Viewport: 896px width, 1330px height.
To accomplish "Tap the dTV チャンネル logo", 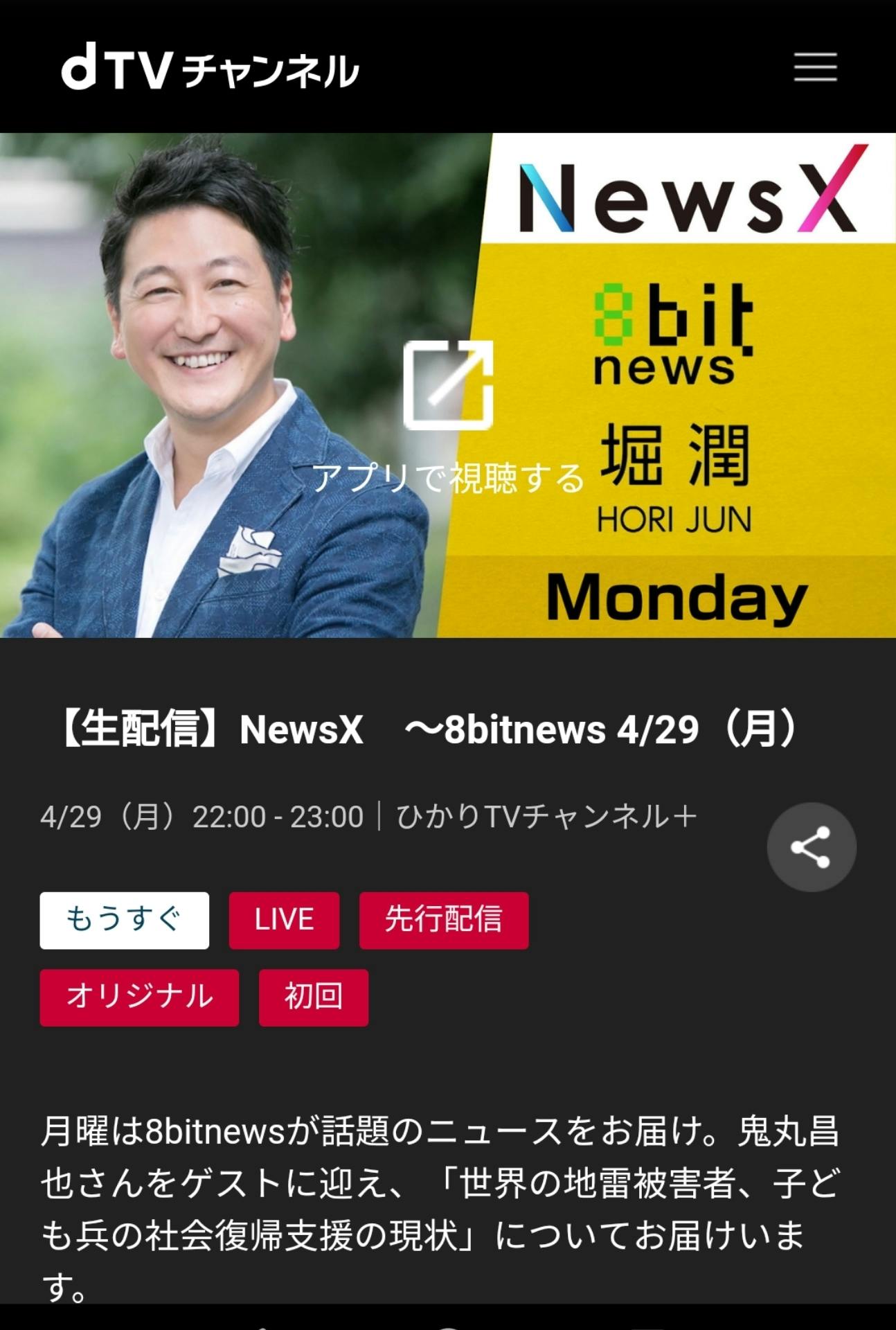I will (210, 67).
